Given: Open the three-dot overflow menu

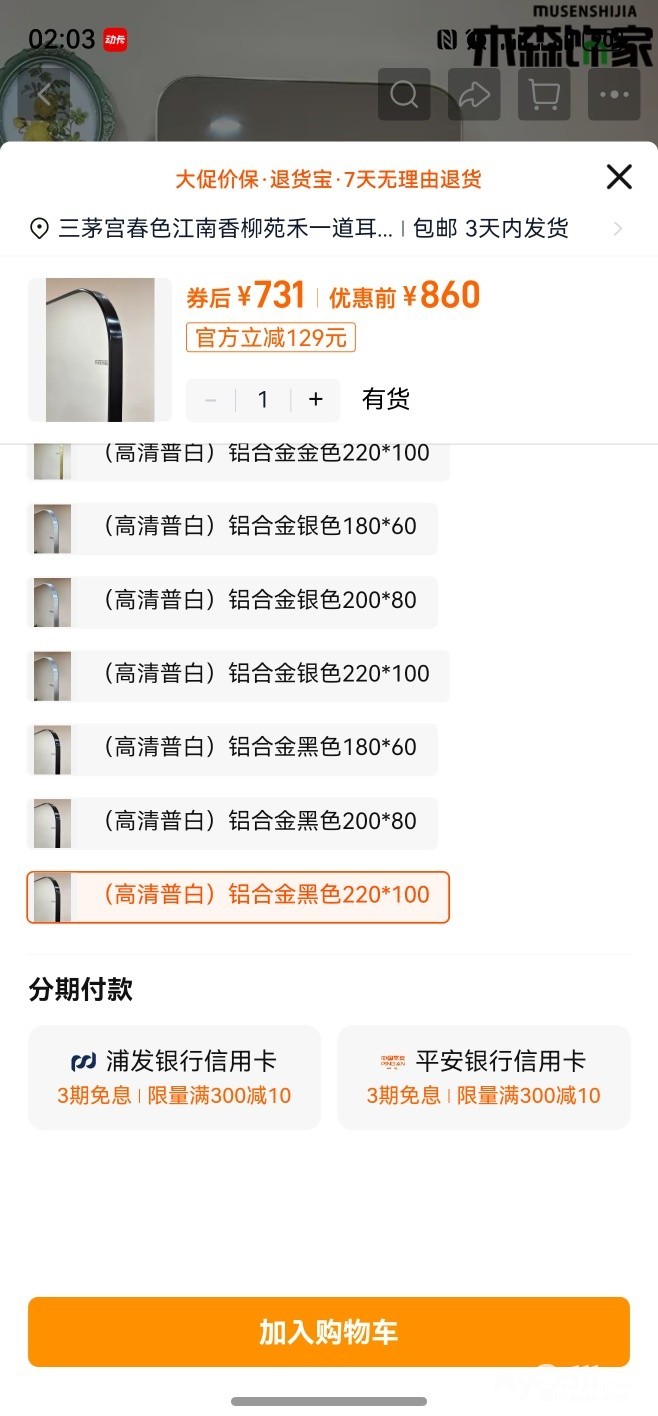Looking at the screenshot, I should tap(614, 95).
